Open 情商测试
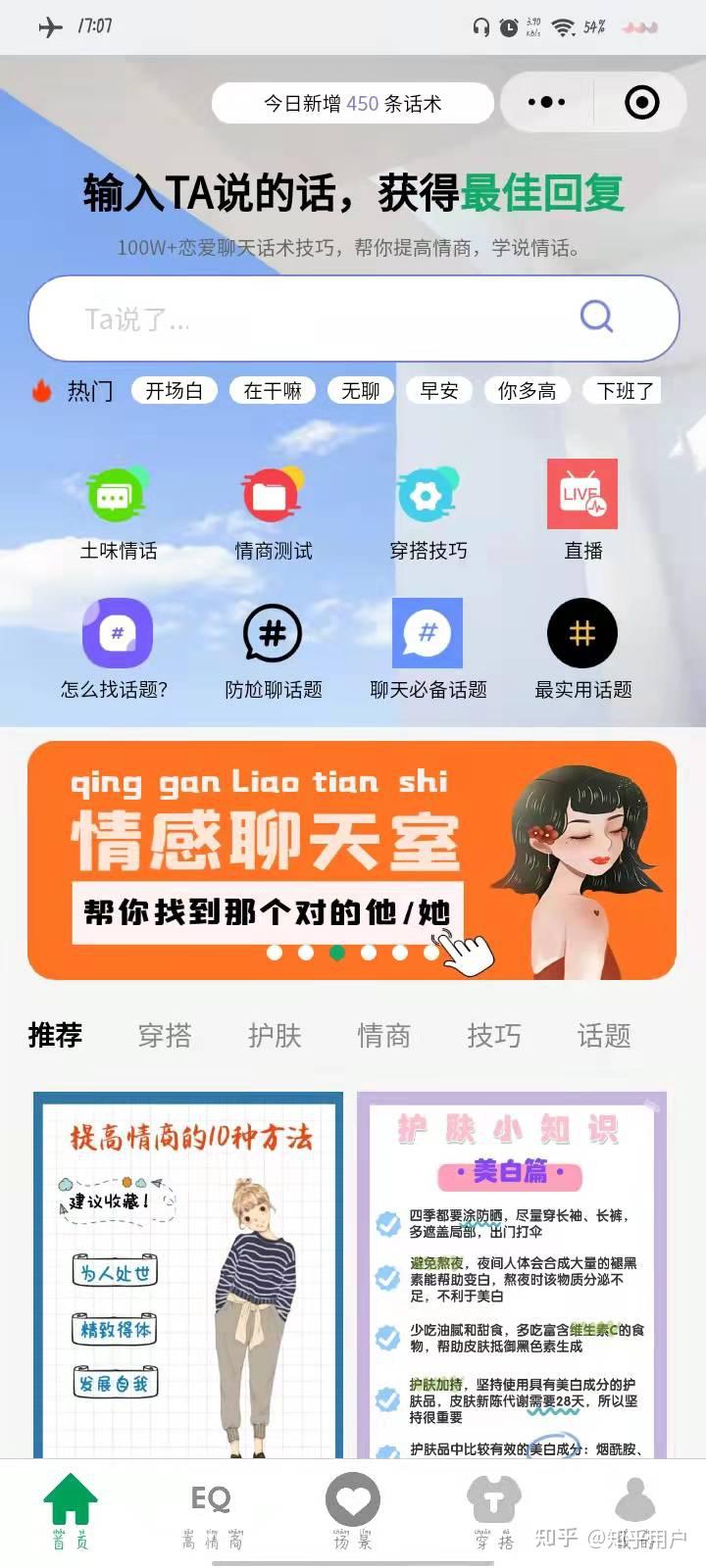Image resolution: width=706 pixels, height=1568 pixels. tap(274, 514)
